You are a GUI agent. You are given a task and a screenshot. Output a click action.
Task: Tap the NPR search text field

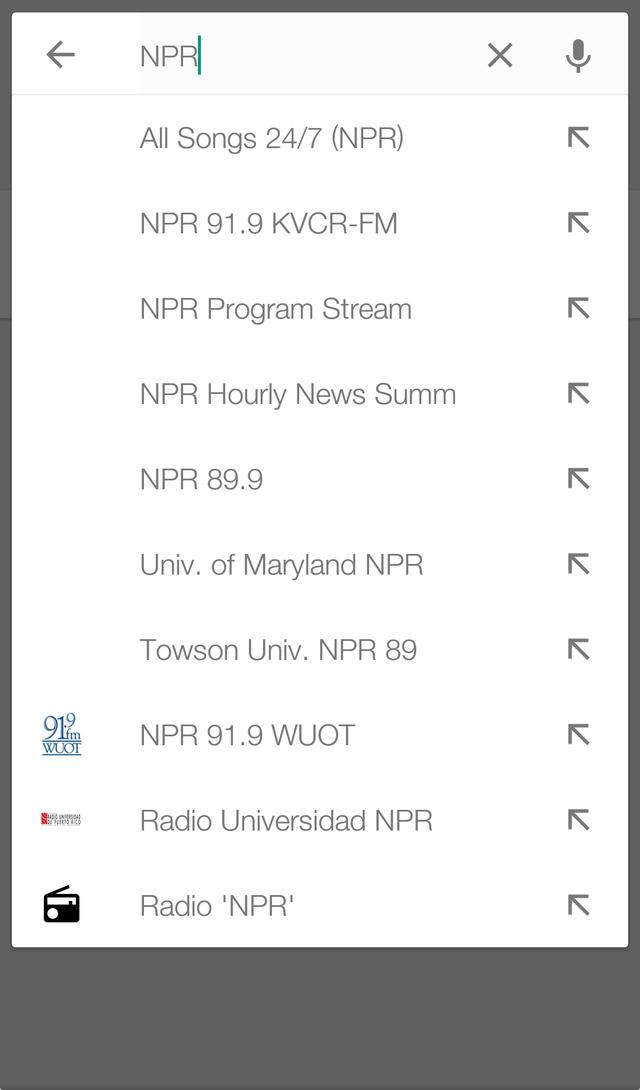[306, 55]
